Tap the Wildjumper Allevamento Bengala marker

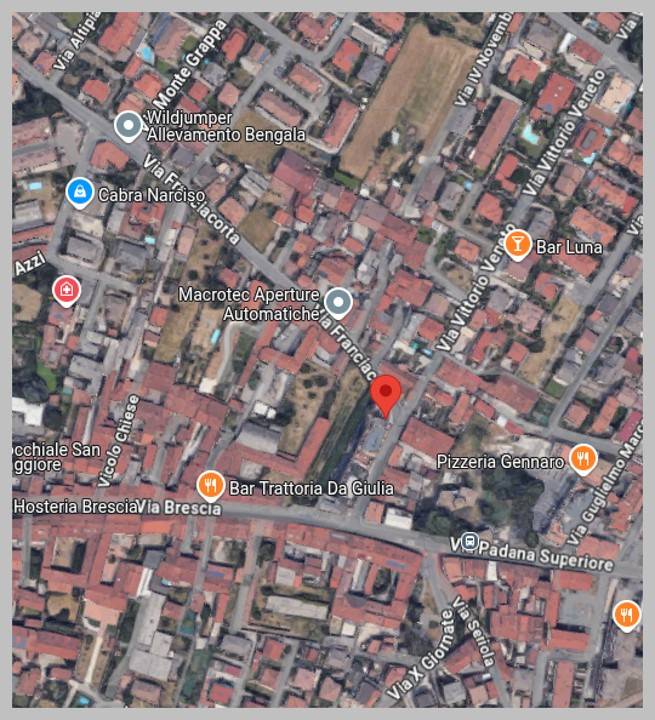click(x=128, y=126)
